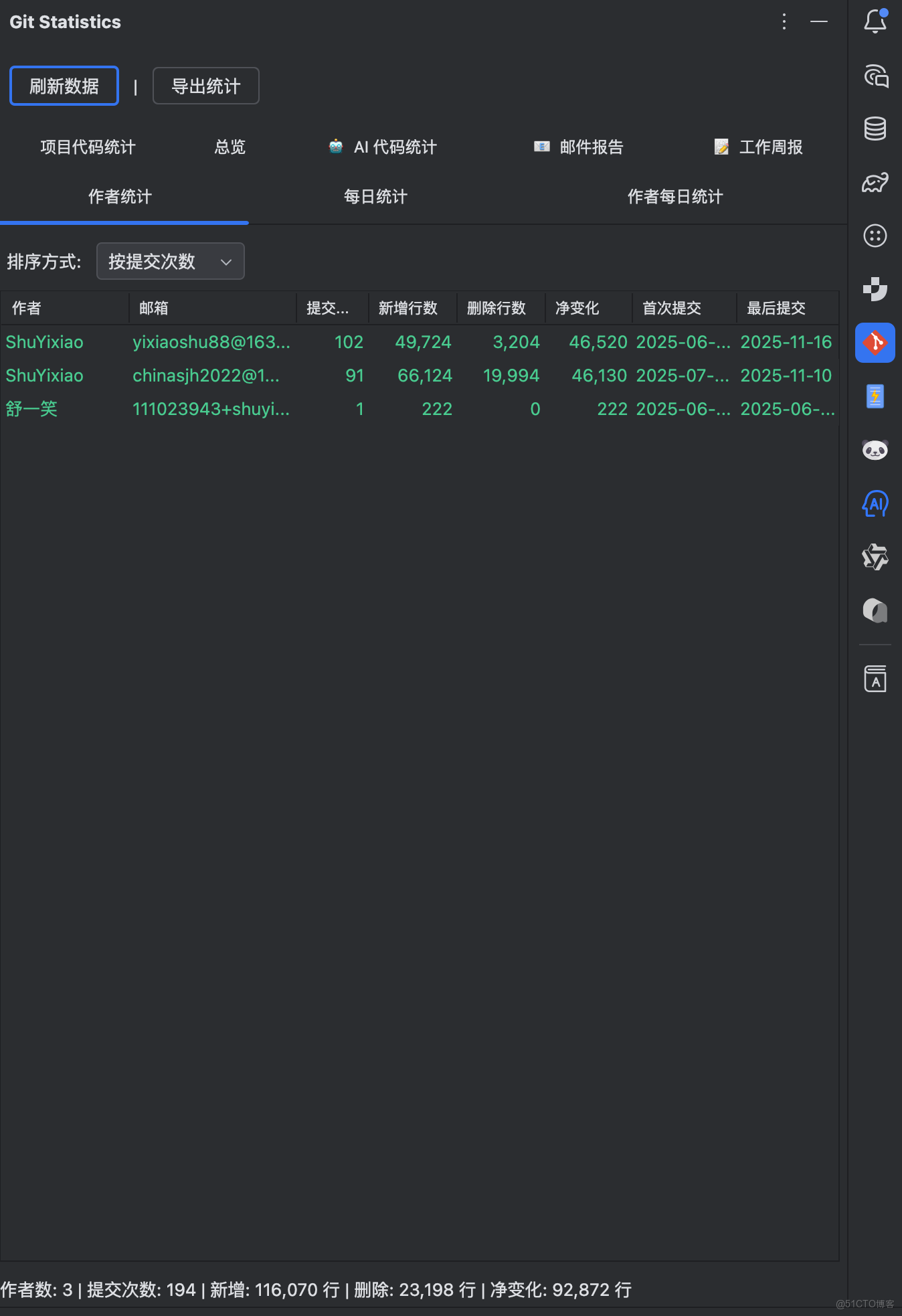Sort by the 新增行数 column header
902x1316 pixels.
coord(408,308)
